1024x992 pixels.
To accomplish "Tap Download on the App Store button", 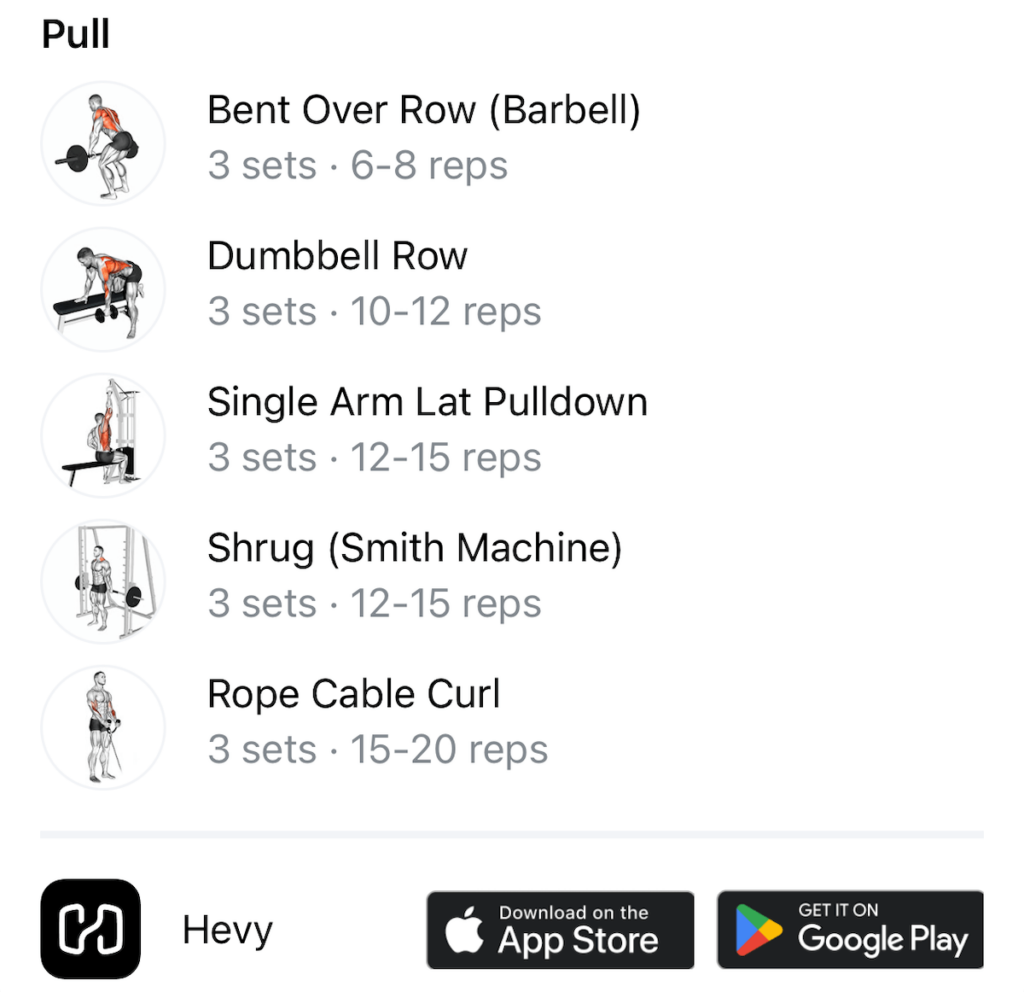I will 560,930.
